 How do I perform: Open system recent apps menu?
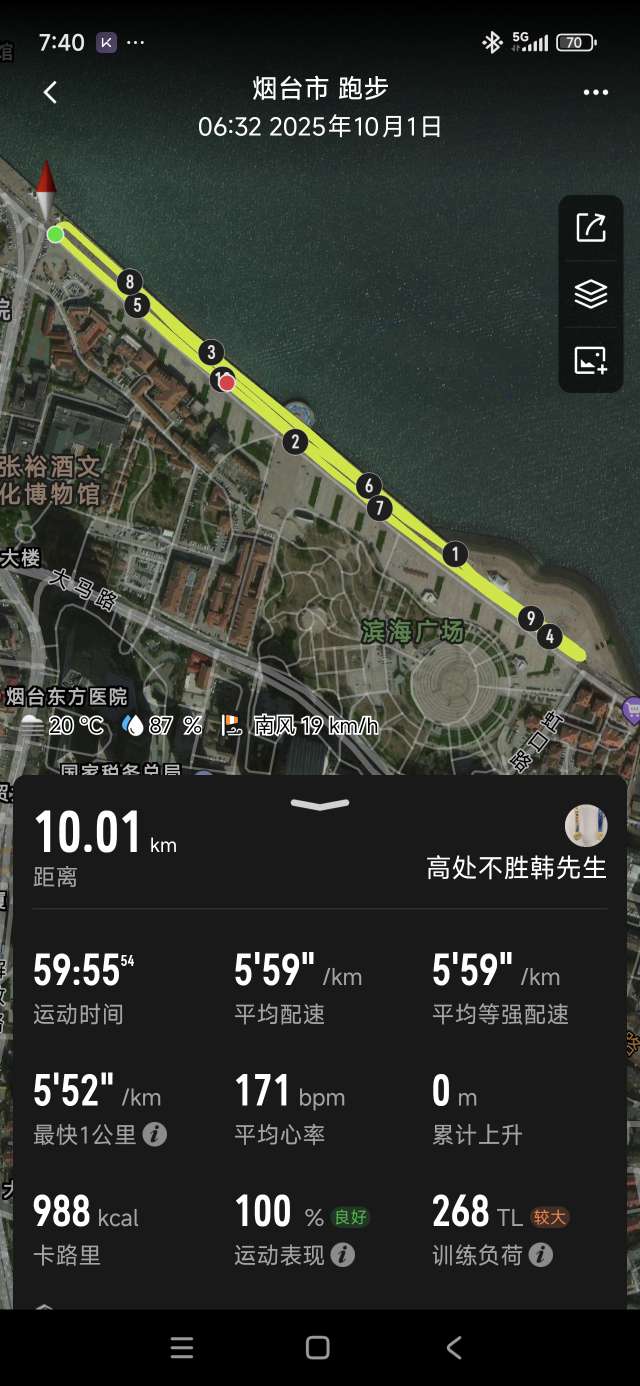(182, 1347)
